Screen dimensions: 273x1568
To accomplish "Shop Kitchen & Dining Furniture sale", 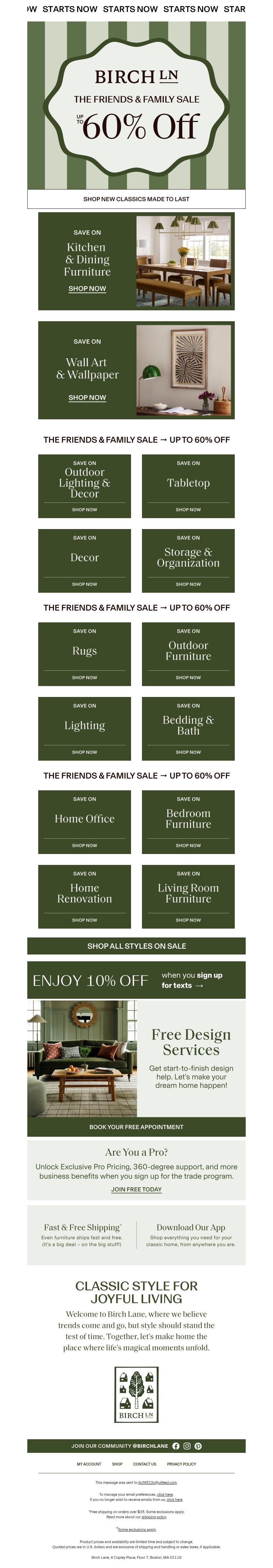I will (87, 289).
